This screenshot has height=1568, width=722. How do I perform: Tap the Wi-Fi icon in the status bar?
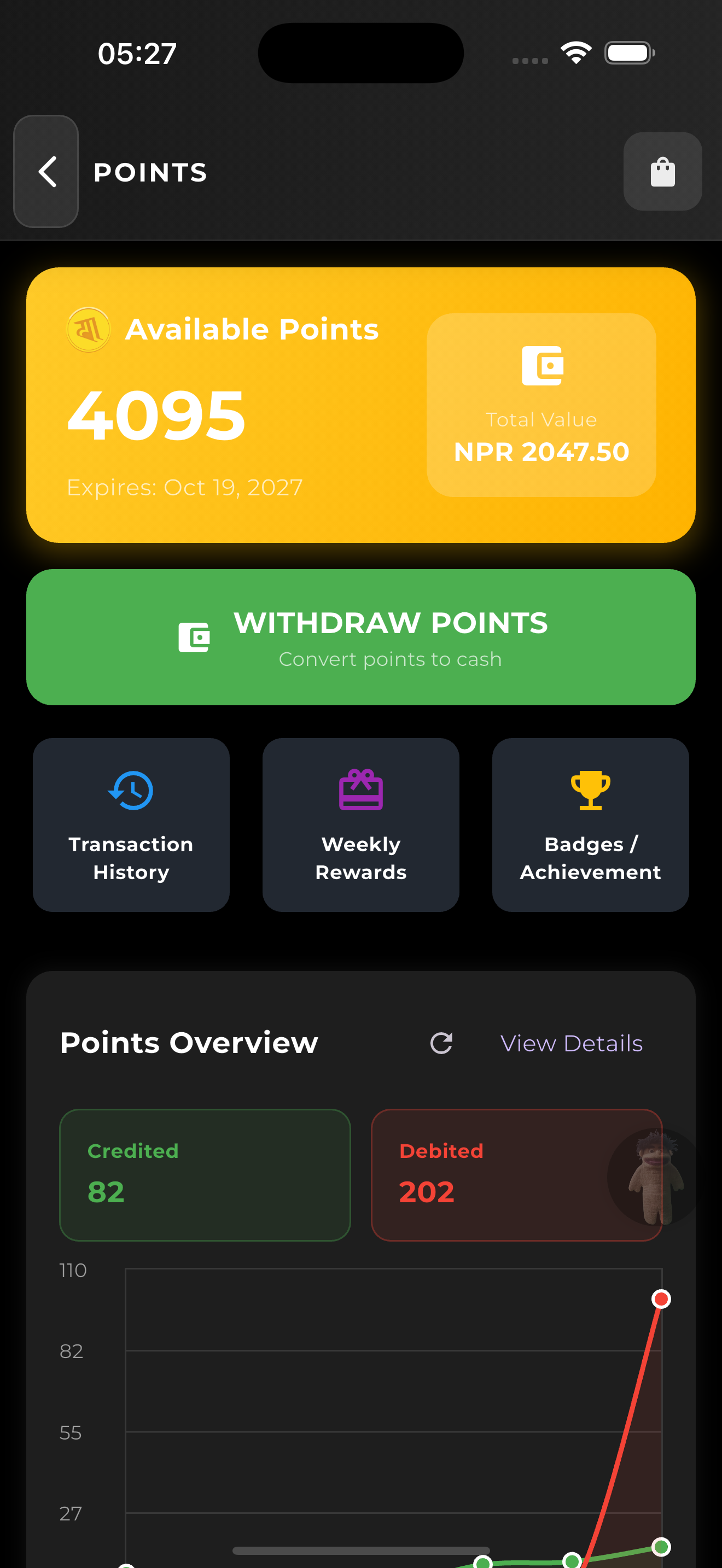(x=575, y=52)
